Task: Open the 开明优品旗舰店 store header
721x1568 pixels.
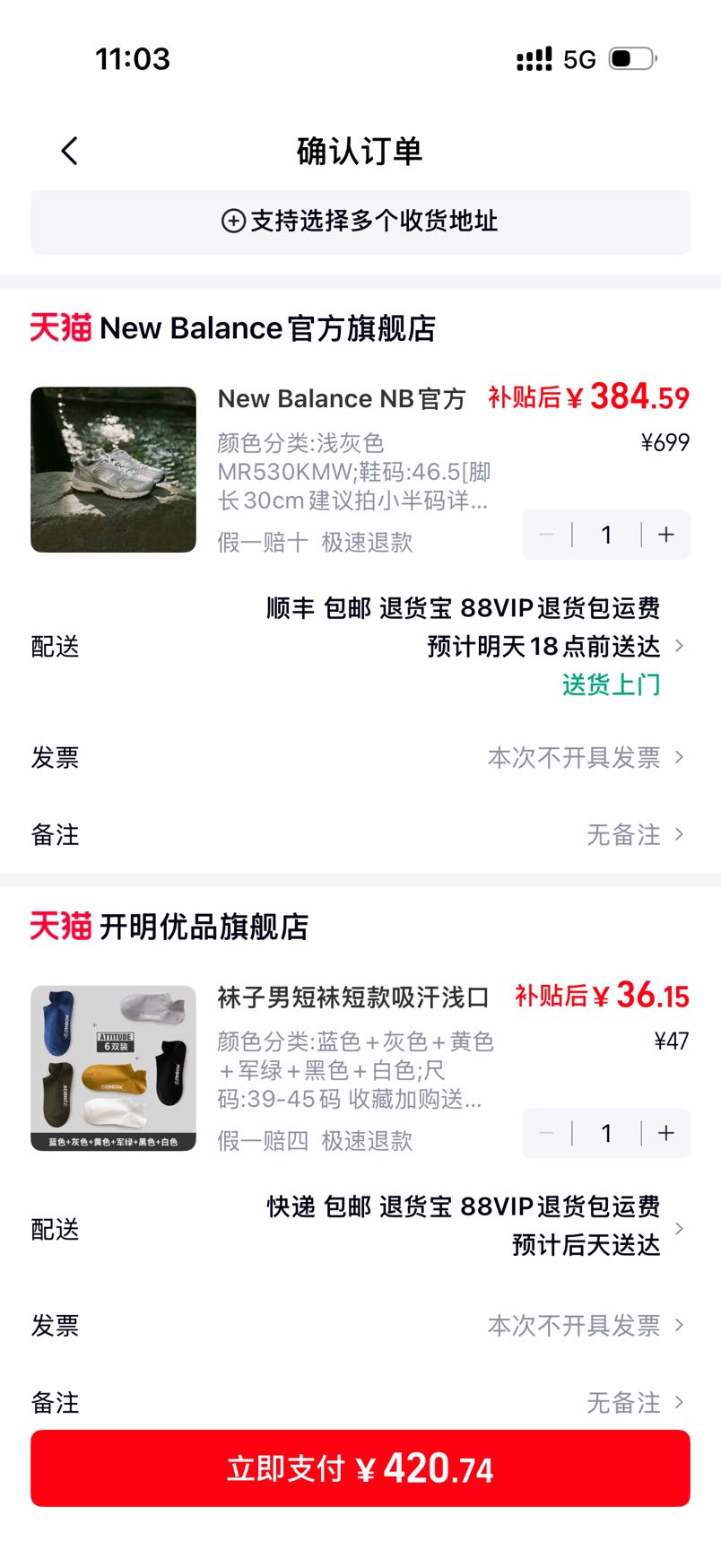Action: coord(169,927)
